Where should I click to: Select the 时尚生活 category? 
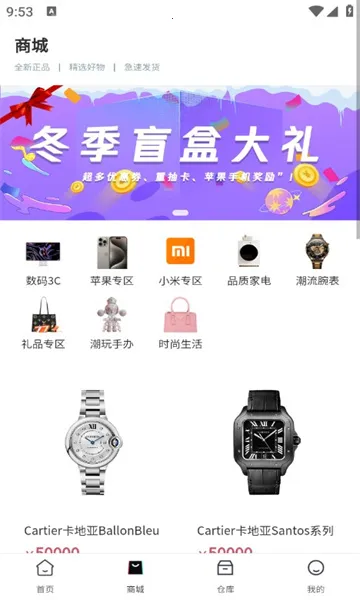tap(180, 323)
